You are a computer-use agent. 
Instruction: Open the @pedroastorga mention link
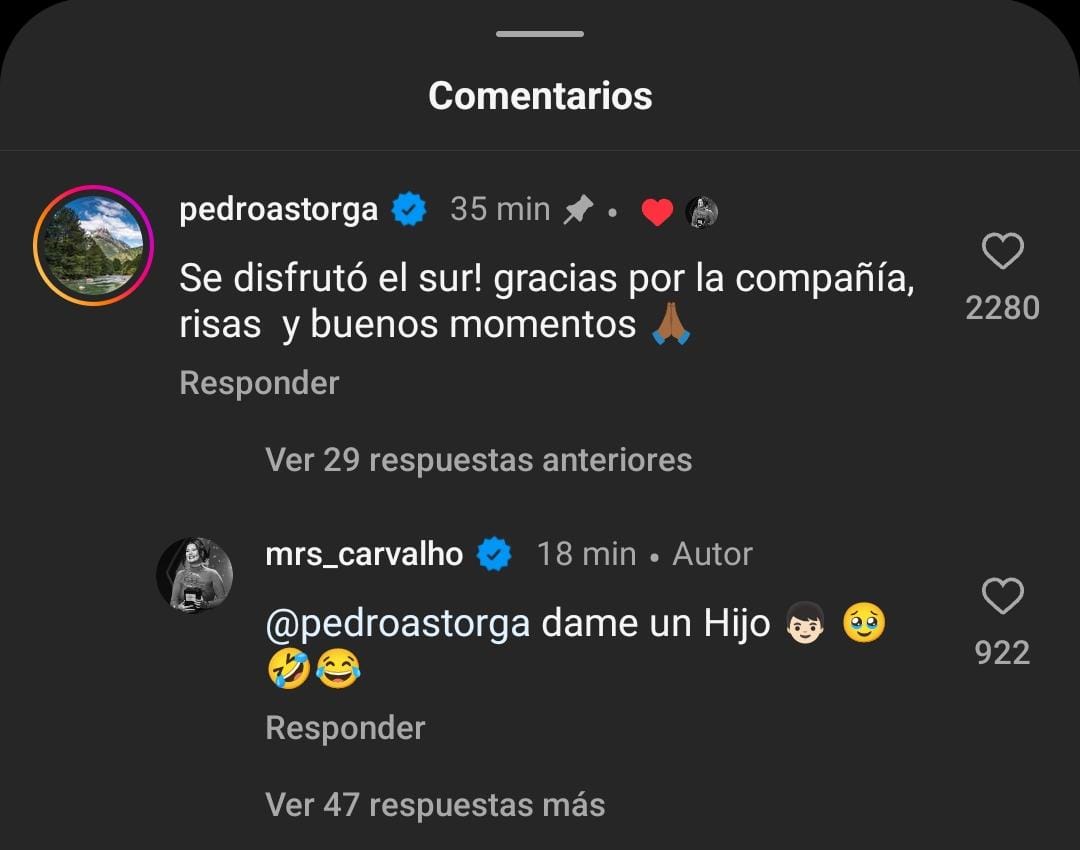(397, 624)
